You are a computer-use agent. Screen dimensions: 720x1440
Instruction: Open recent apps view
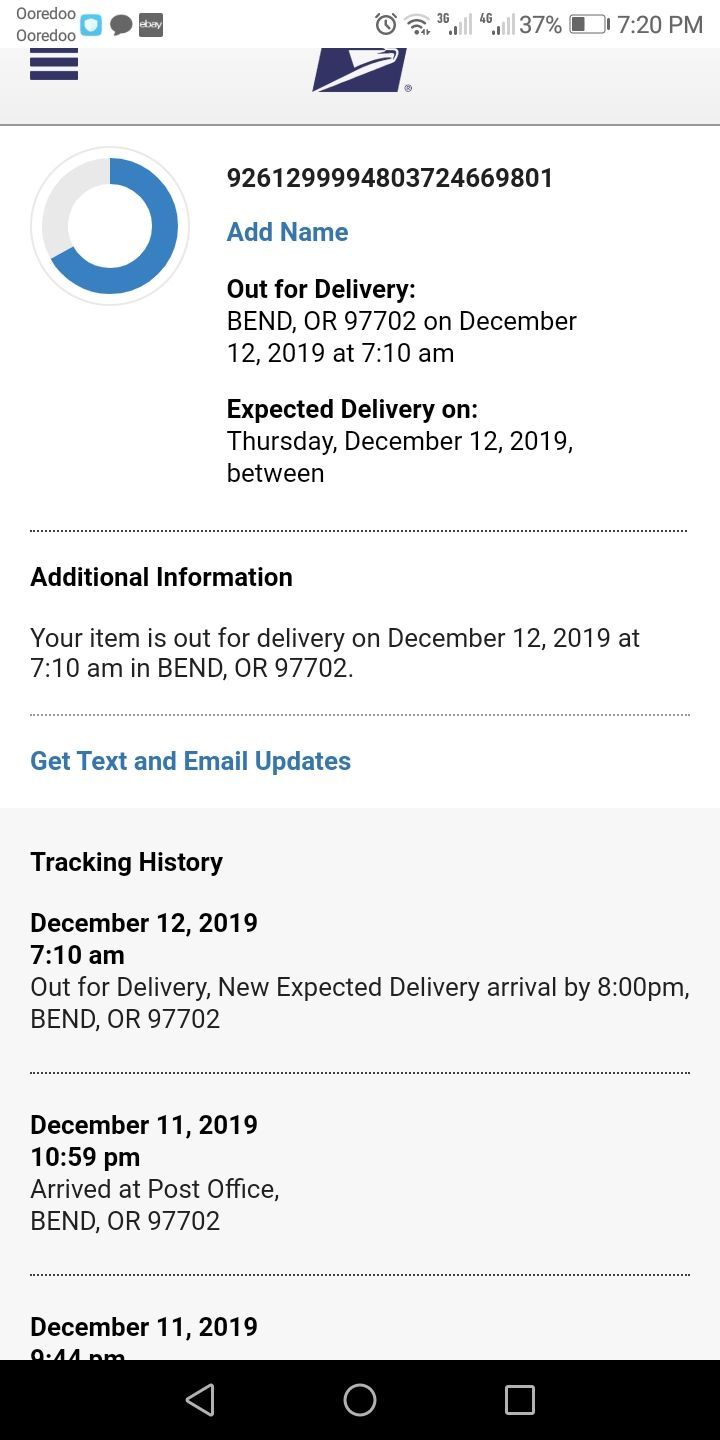519,1399
